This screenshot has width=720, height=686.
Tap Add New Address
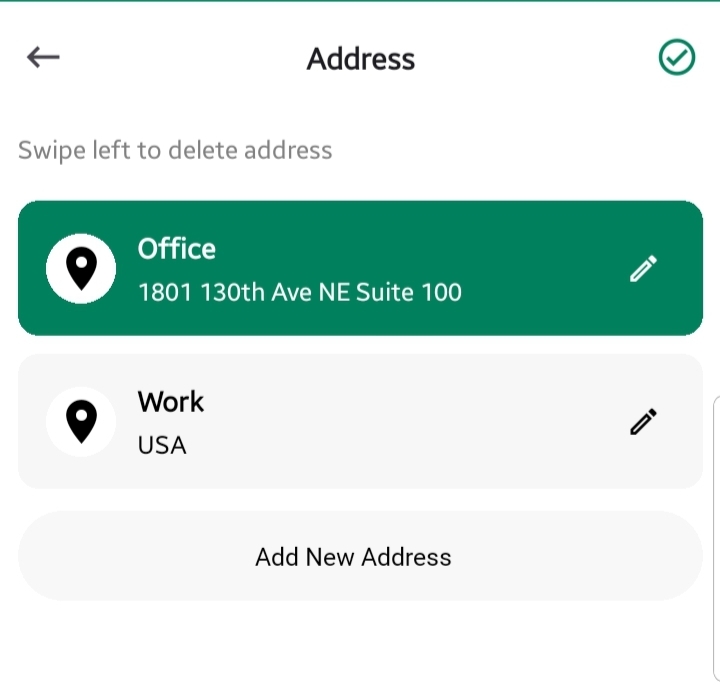354,557
